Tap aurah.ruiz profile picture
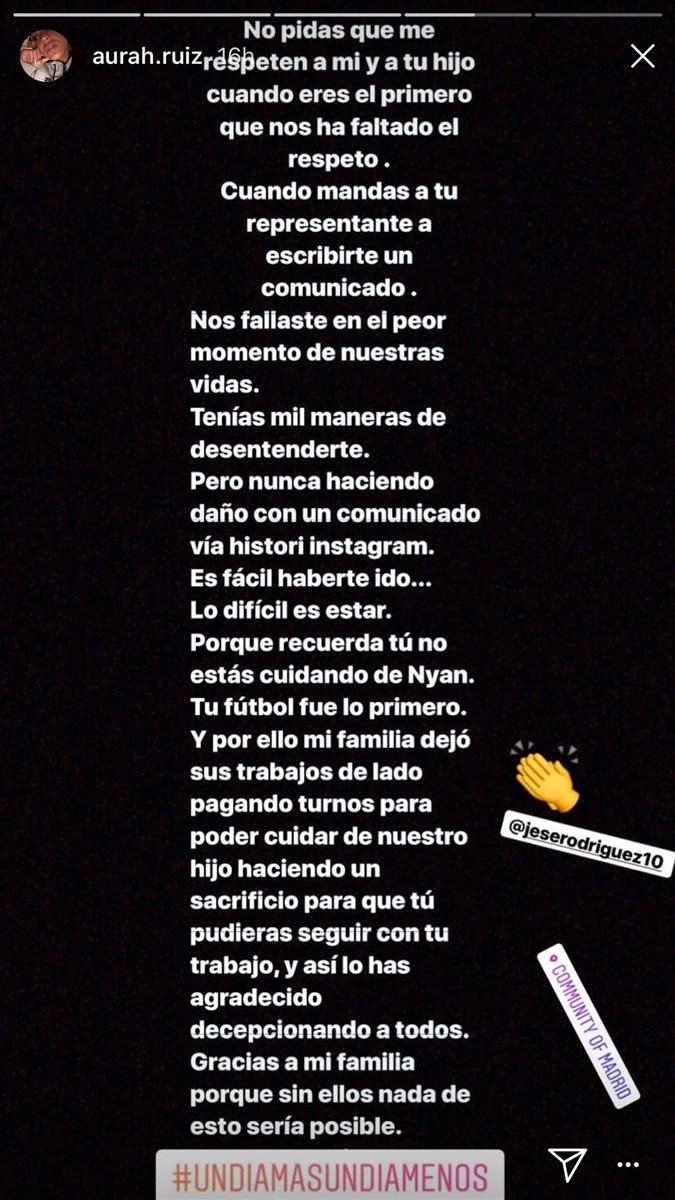The height and width of the screenshot is (1200, 675). (x=46, y=56)
